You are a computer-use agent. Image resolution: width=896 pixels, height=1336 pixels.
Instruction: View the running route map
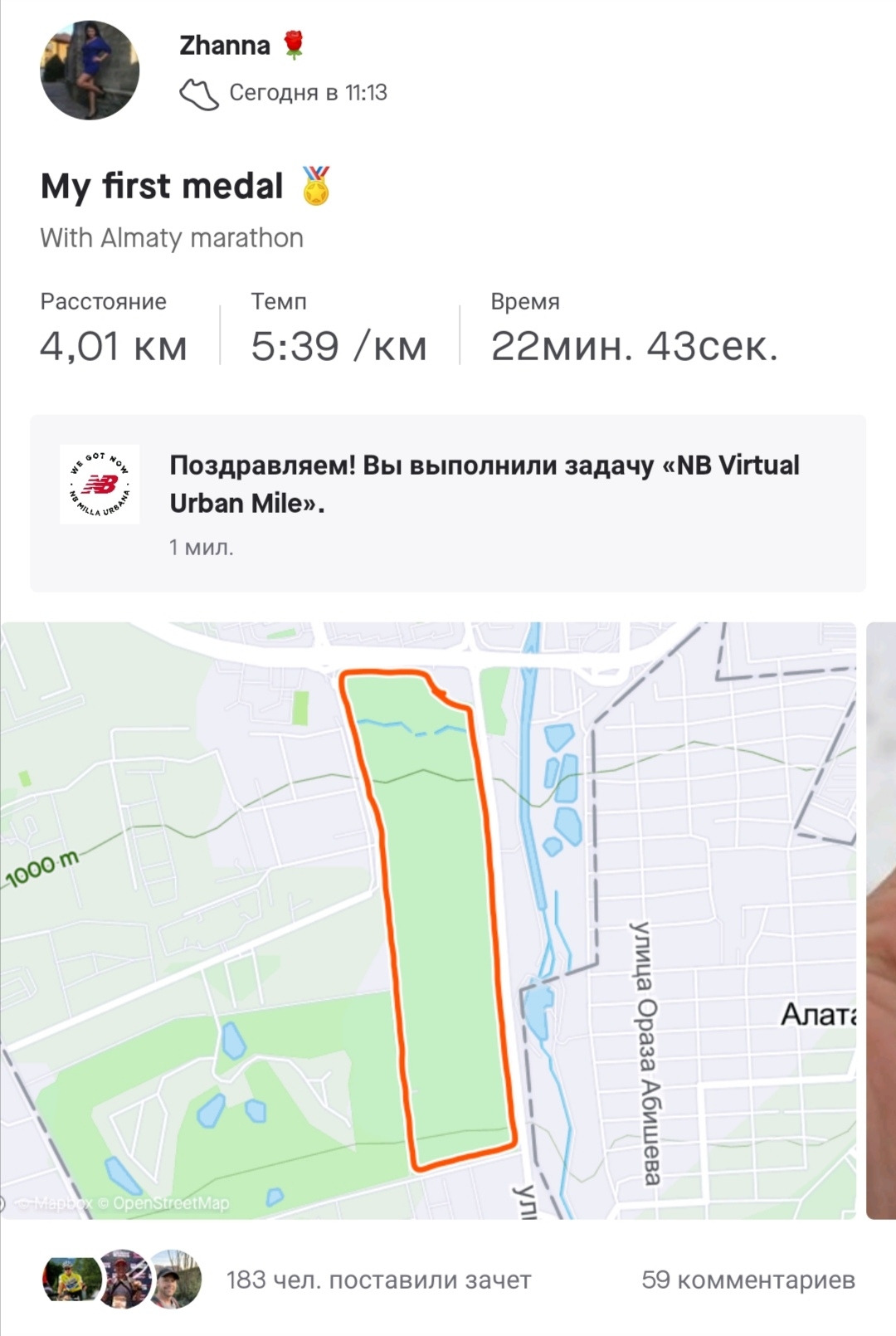[428, 919]
